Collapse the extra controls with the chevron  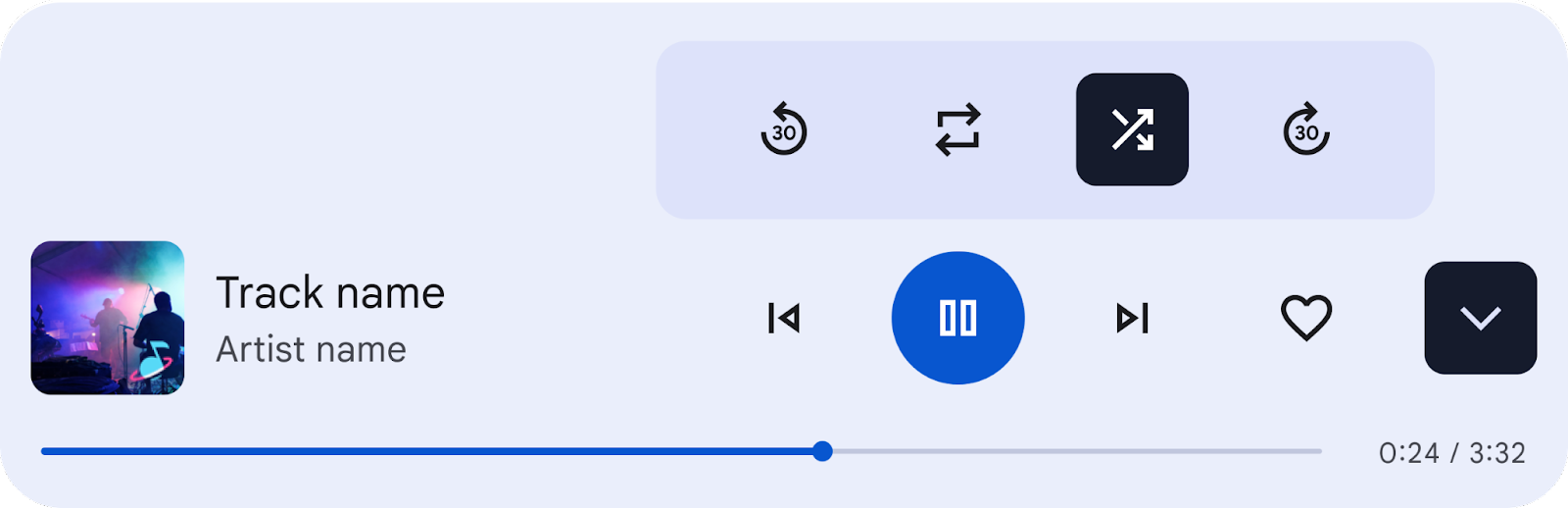(x=1480, y=318)
